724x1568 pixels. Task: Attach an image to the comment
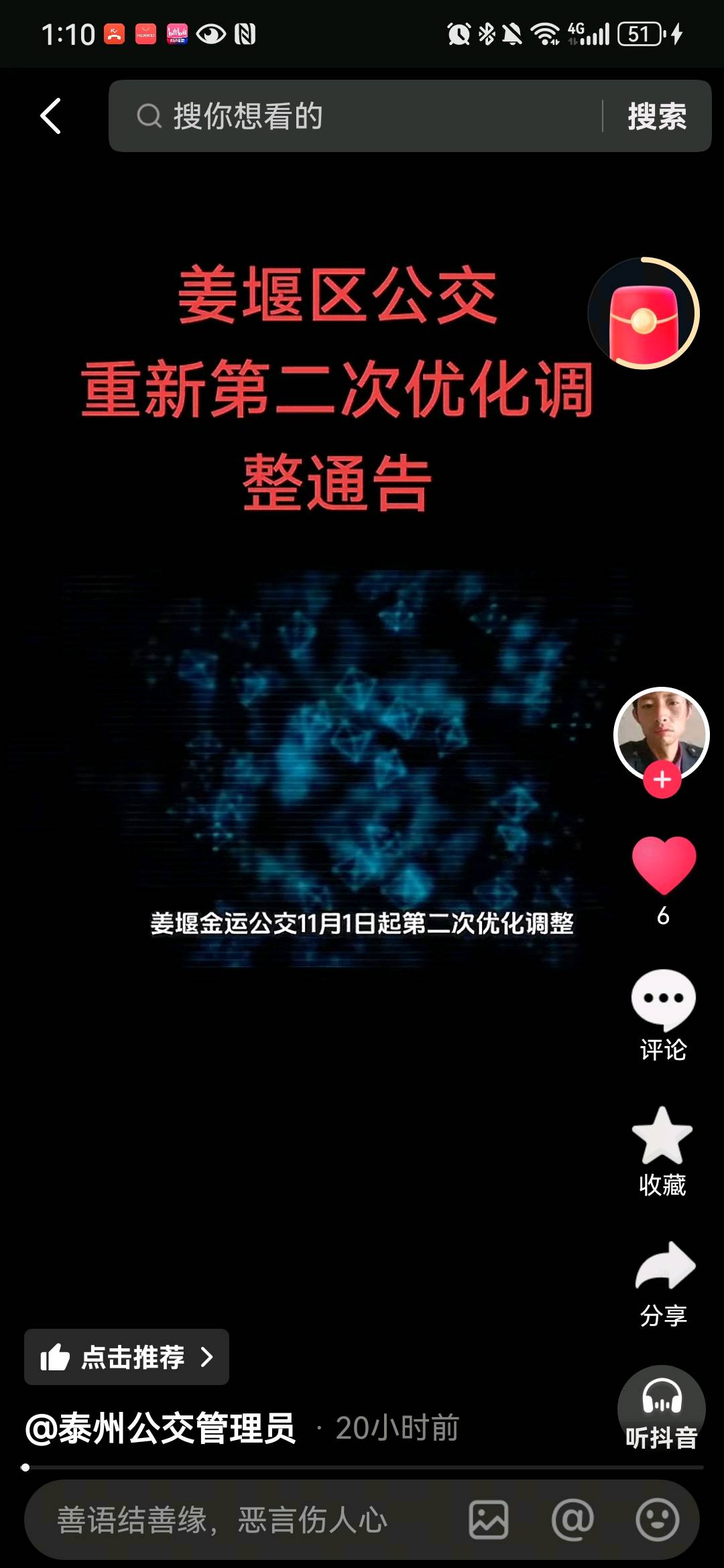[489, 1520]
